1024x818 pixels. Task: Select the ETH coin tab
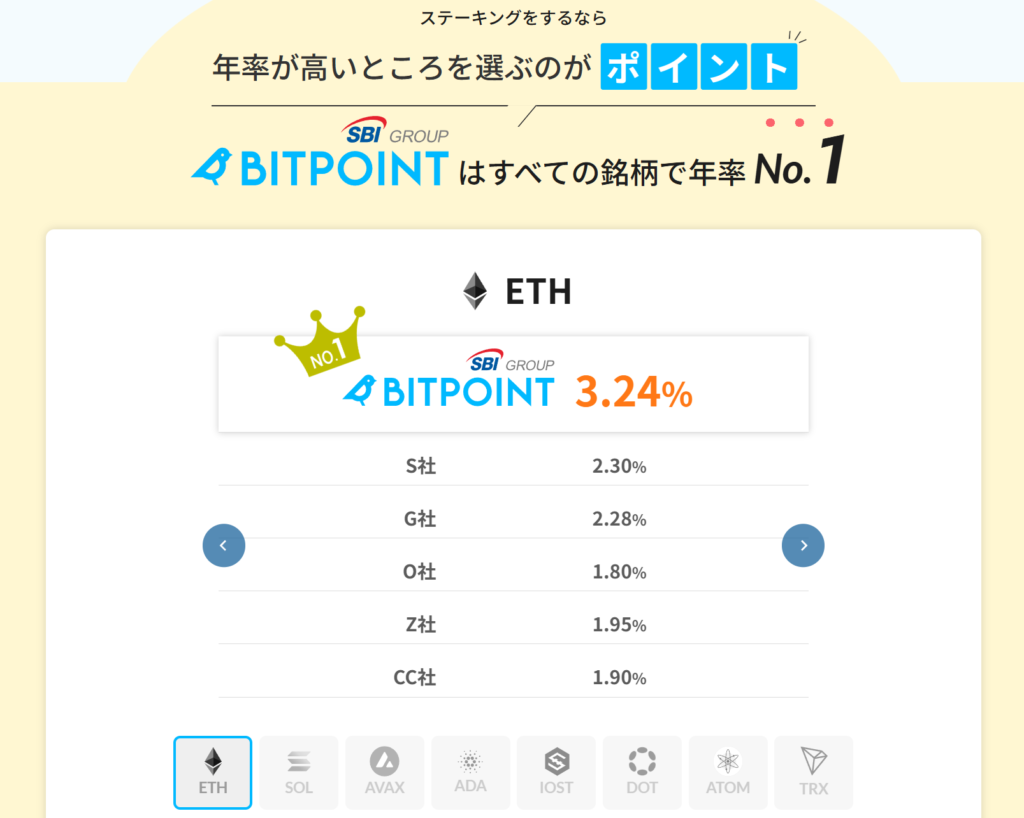213,772
